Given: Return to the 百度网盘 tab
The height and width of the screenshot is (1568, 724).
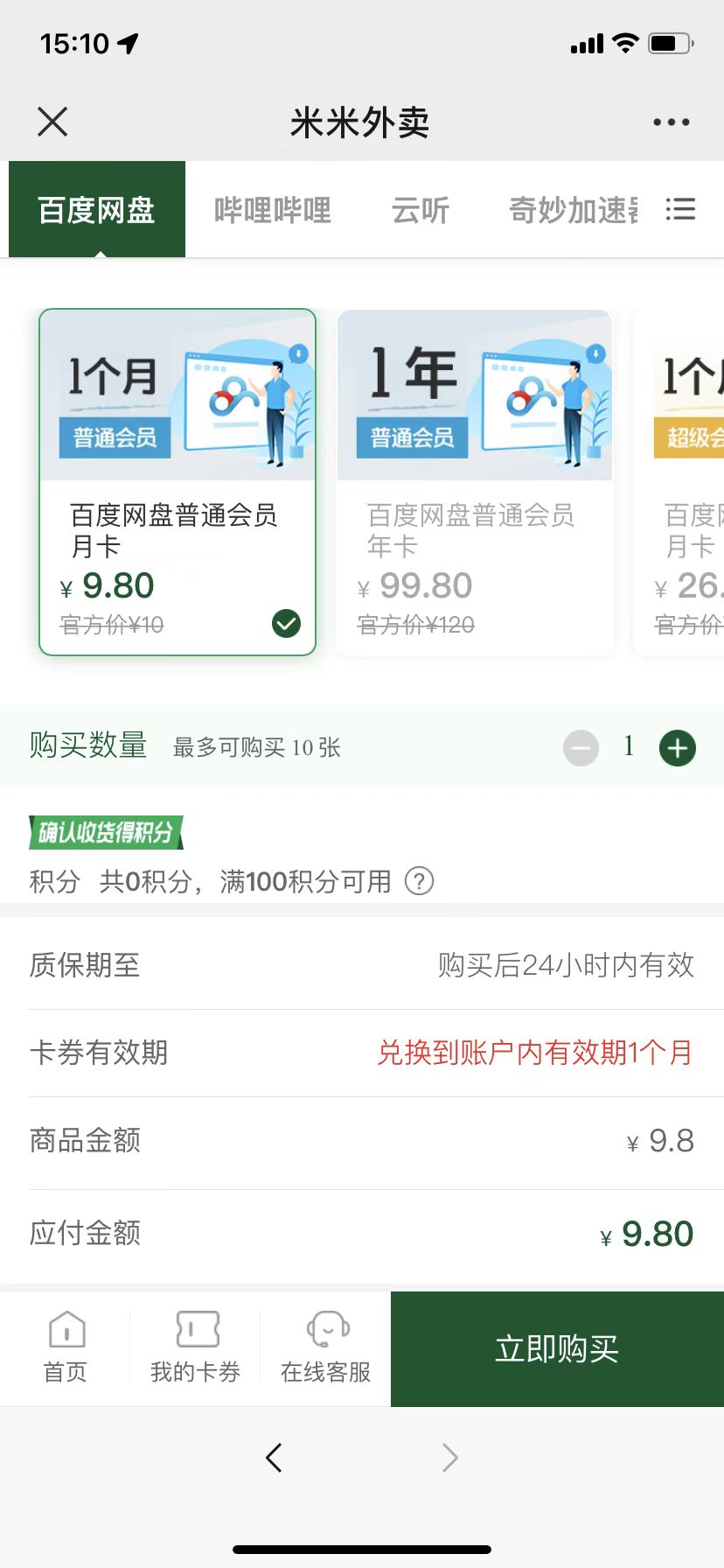Looking at the screenshot, I should point(97,210).
